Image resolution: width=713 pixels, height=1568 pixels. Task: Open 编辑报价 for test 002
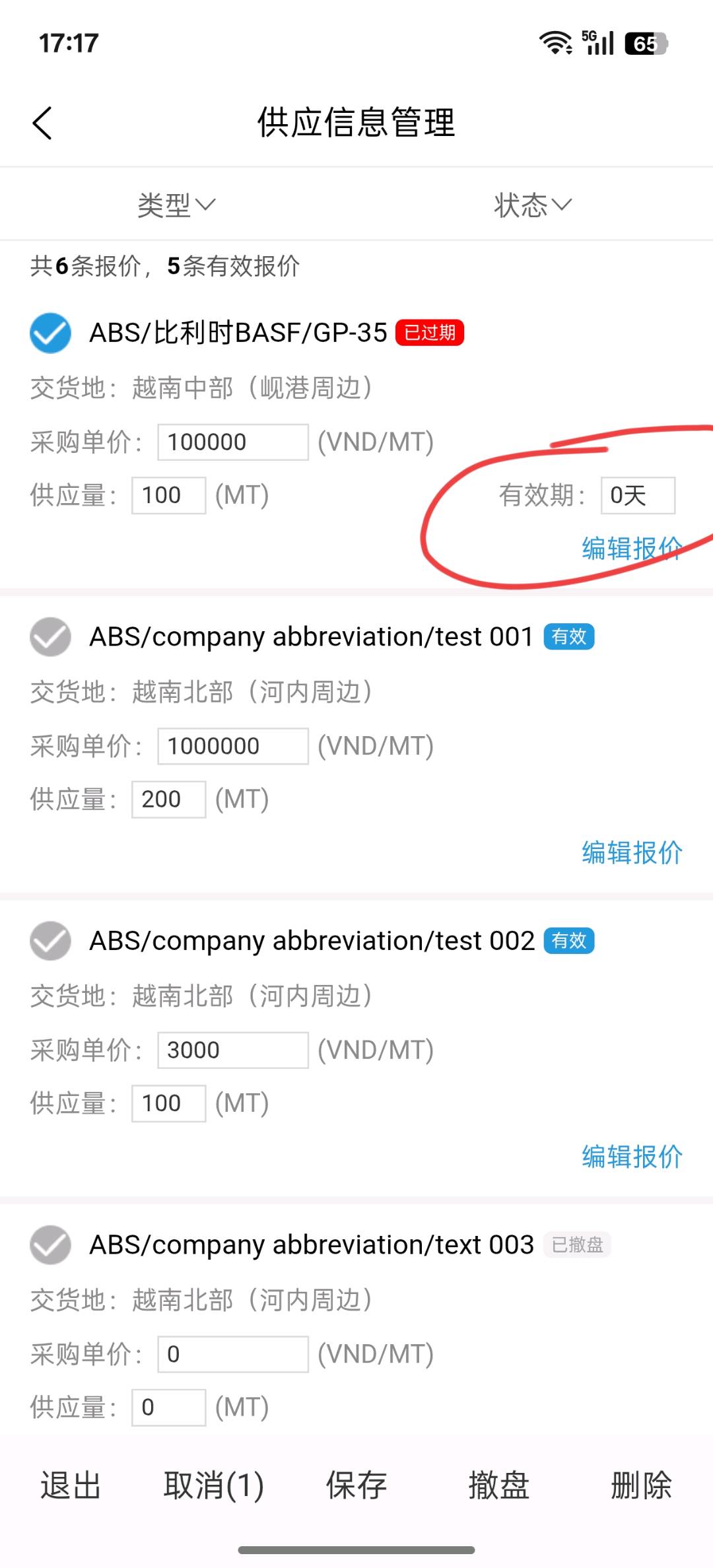click(x=631, y=1157)
